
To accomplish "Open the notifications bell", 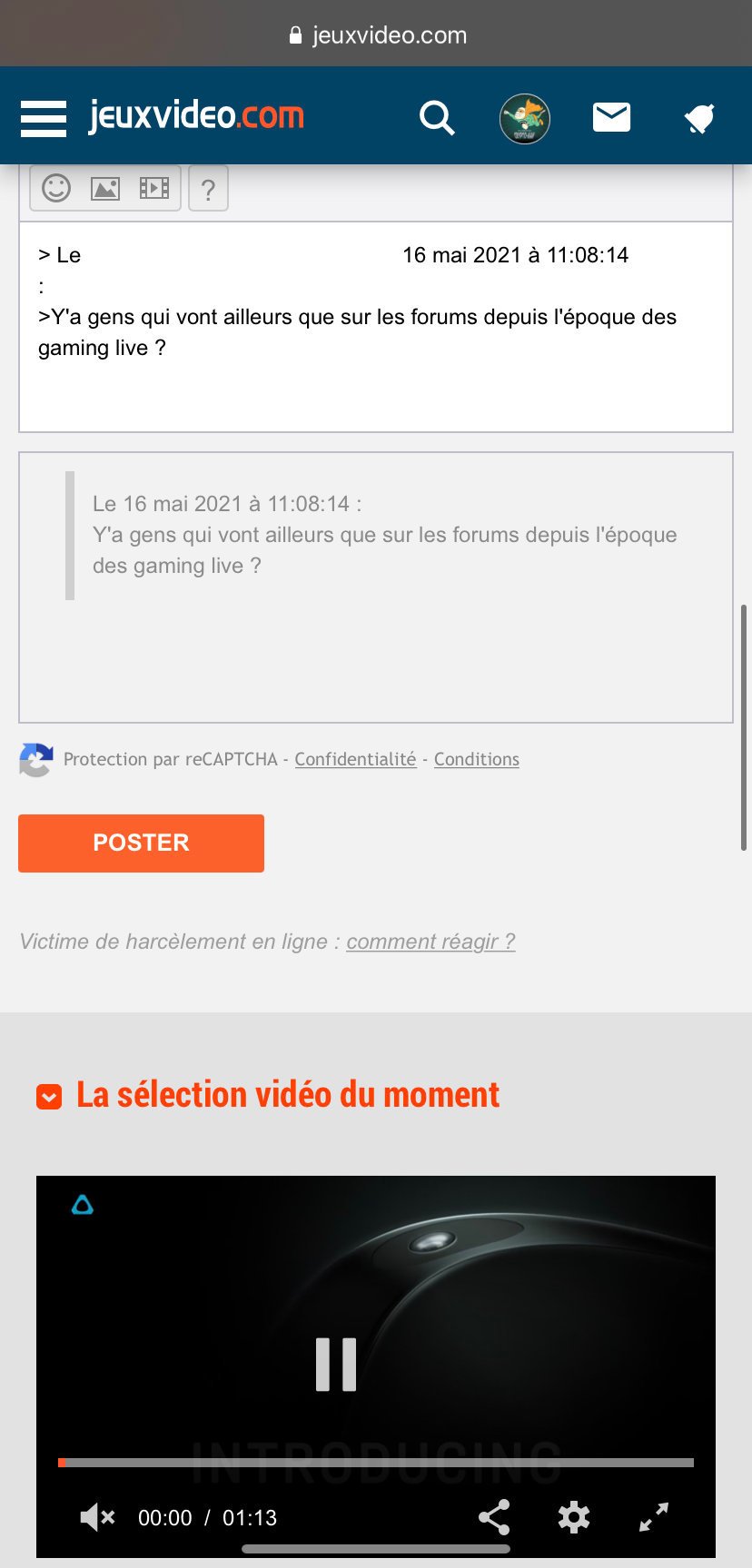I will point(699,119).
